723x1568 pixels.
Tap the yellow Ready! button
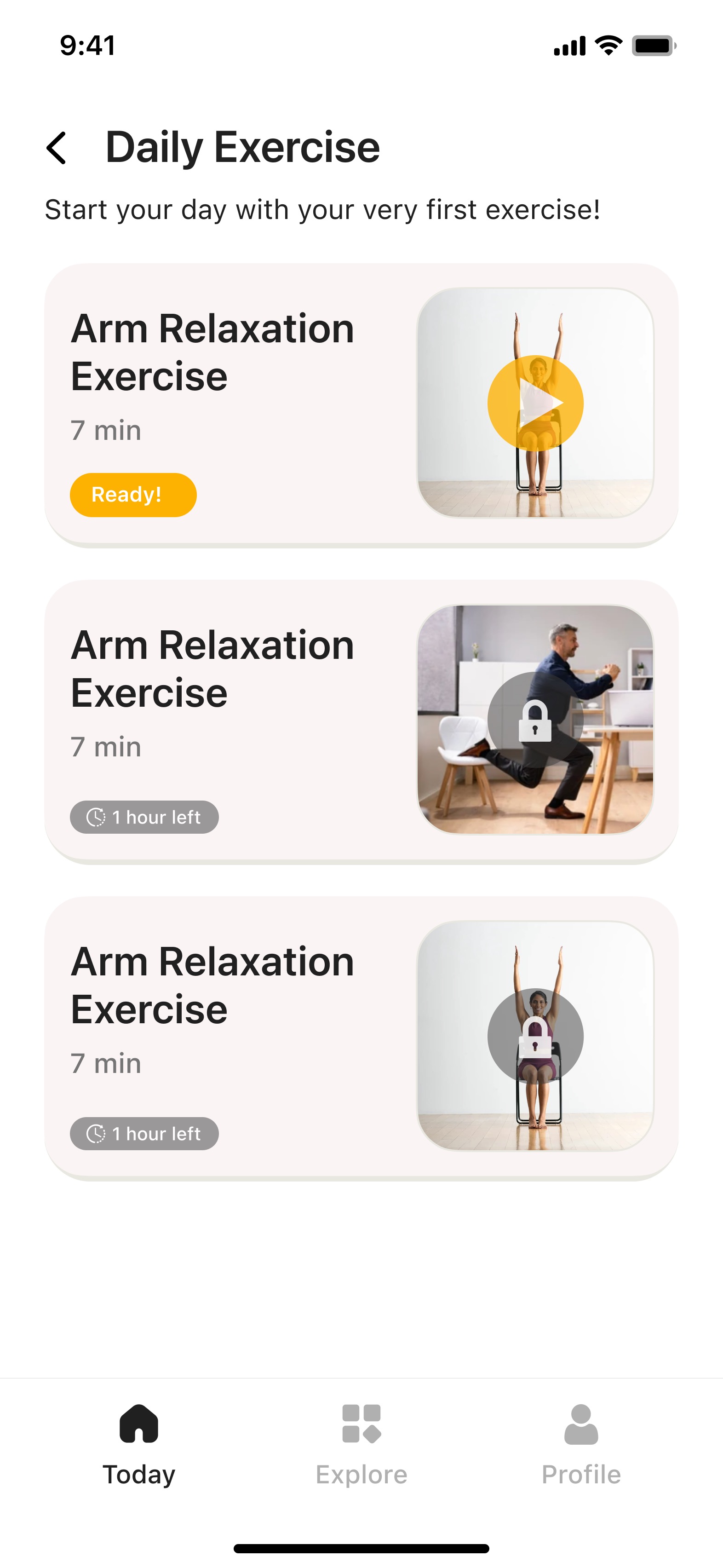[x=132, y=495]
